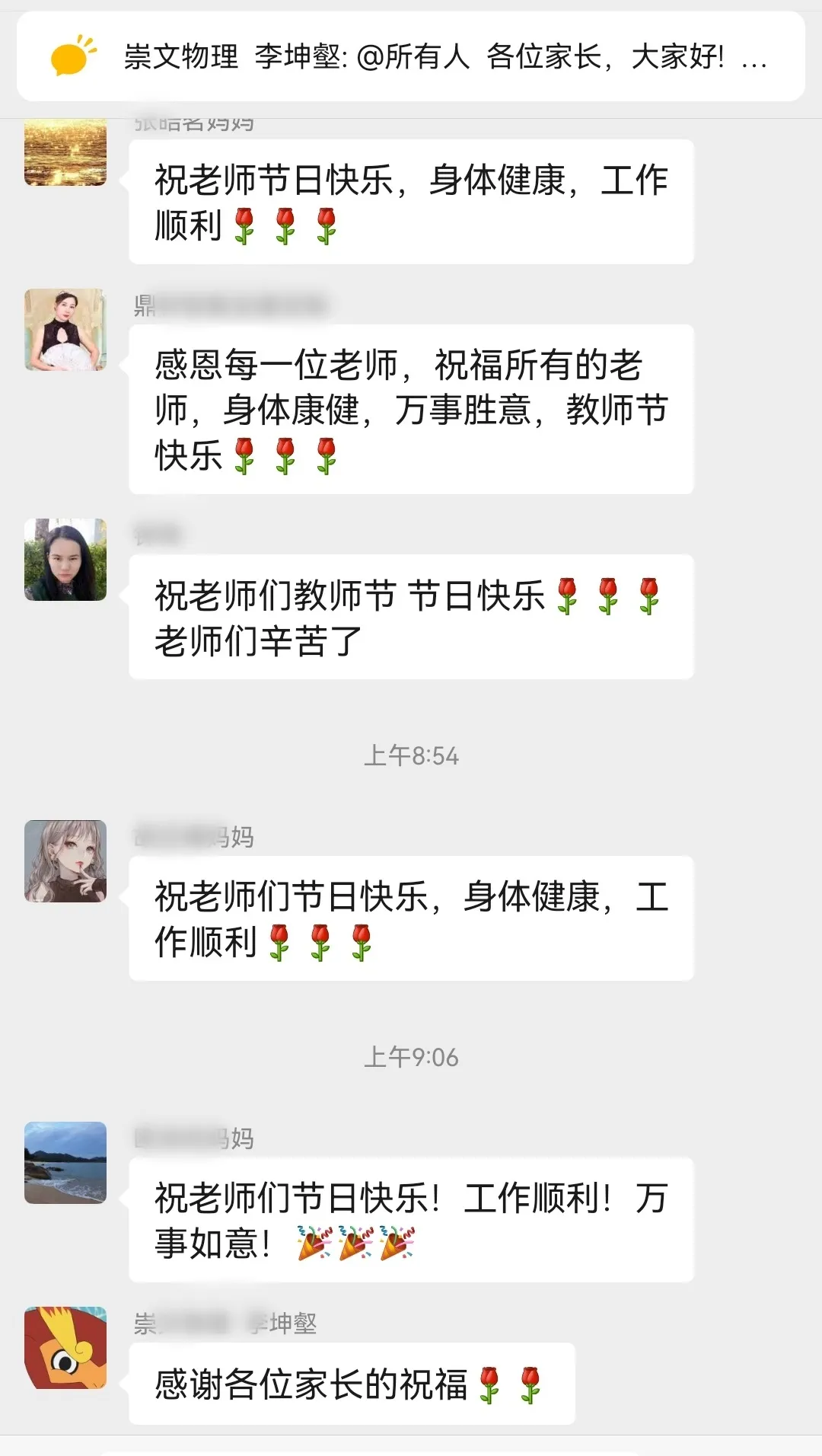Click the long-haired woman's avatar

coord(65,558)
